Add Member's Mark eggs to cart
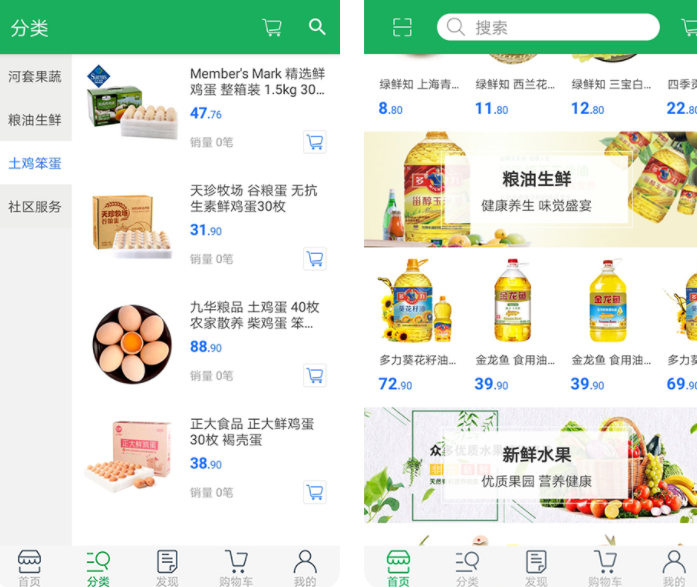The image size is (697, 587). [x=315, y=141]
